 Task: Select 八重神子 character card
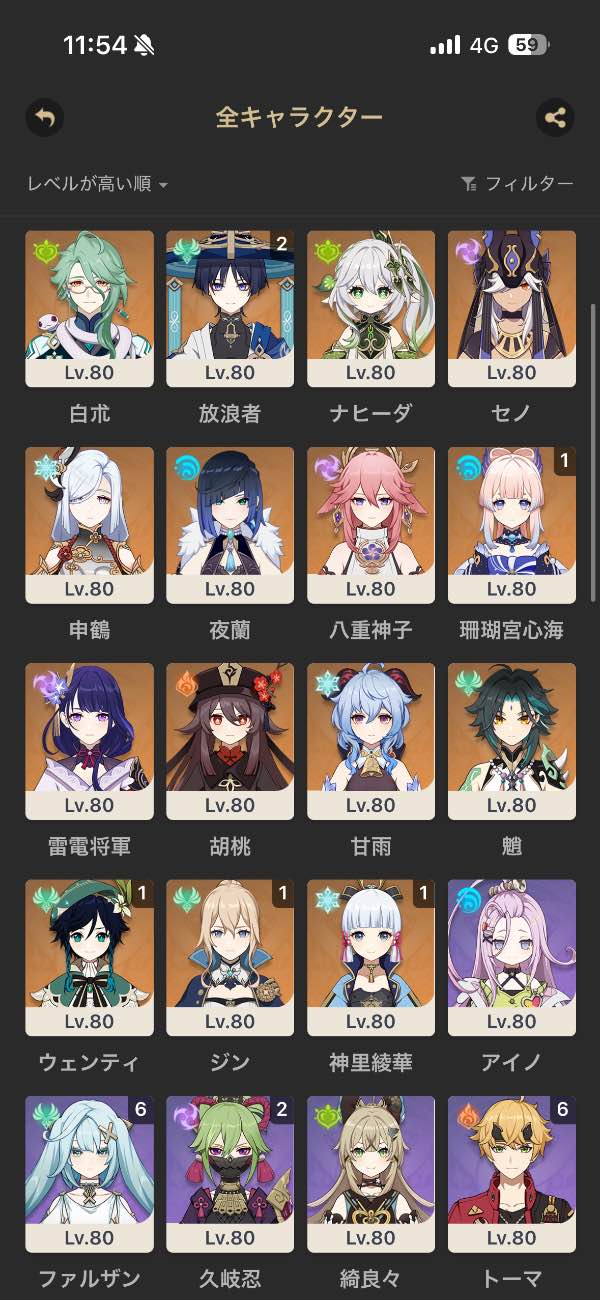point(371,524)
